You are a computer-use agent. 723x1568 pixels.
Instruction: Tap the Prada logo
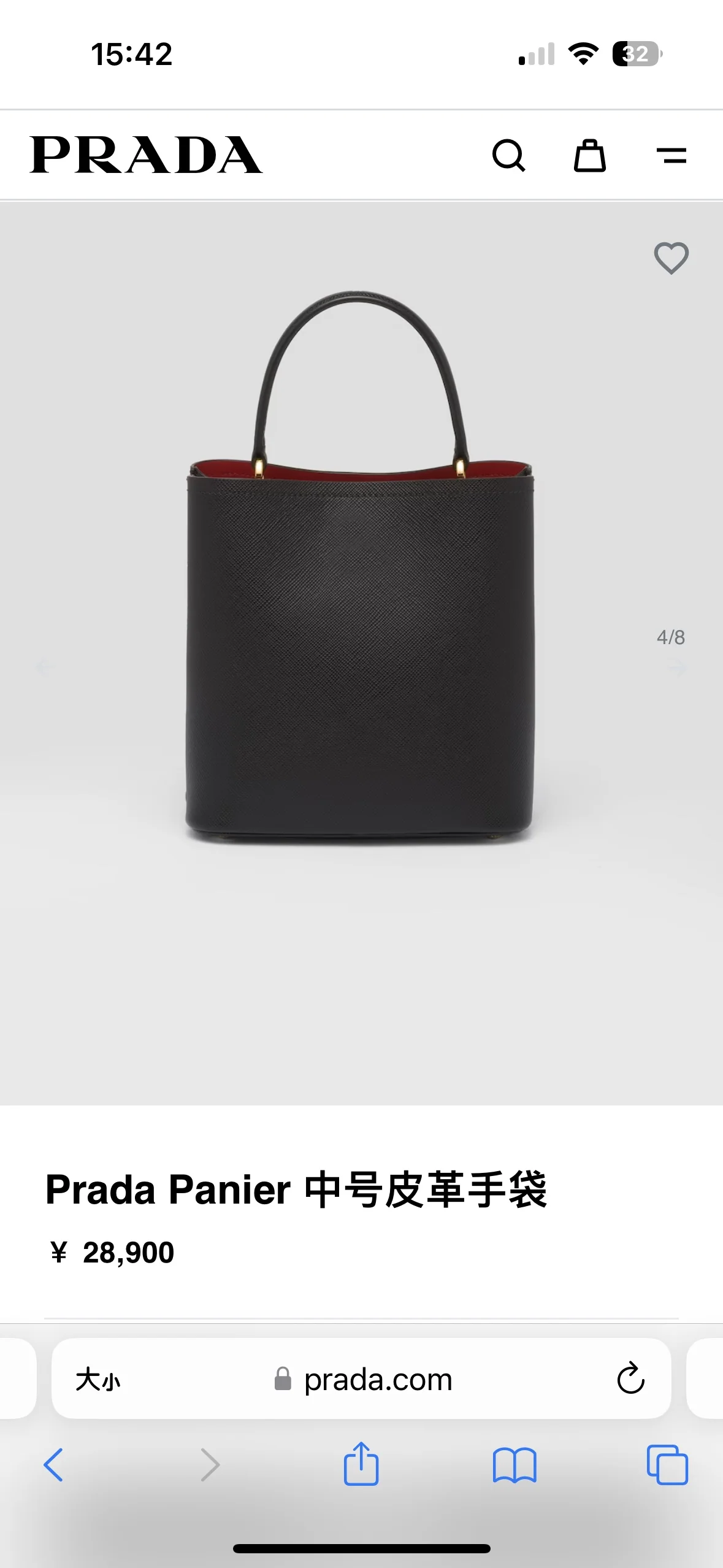[146, 155]
